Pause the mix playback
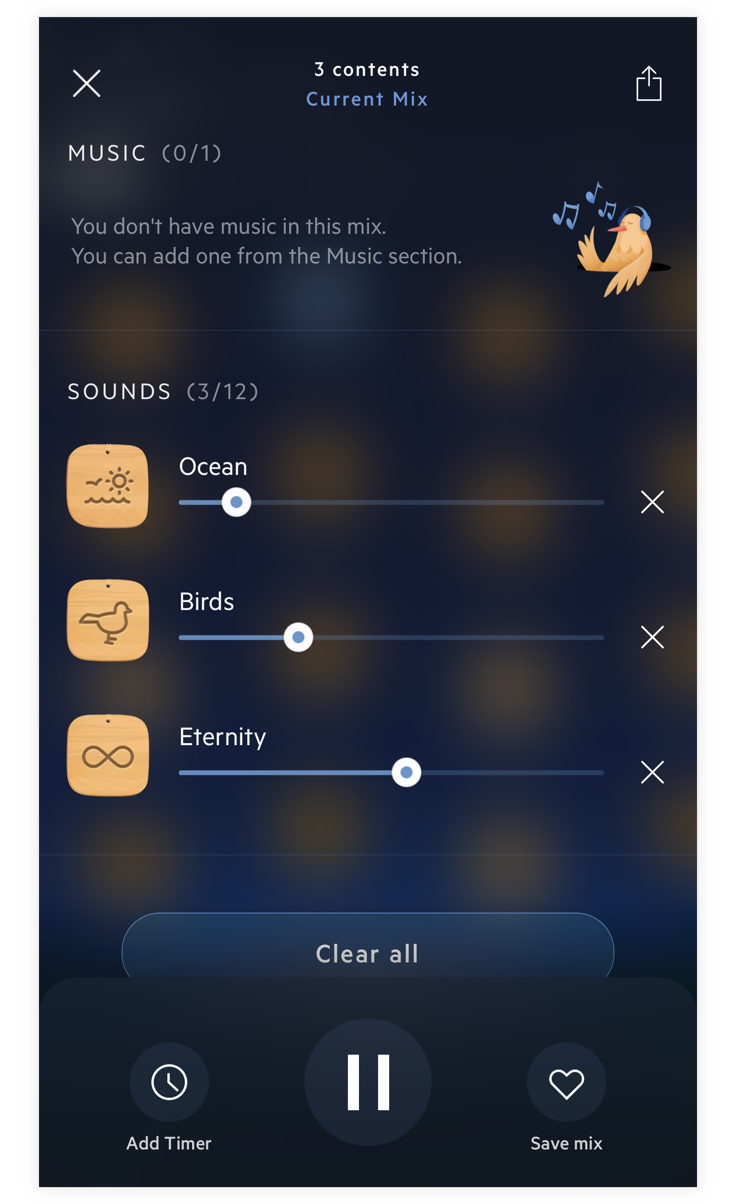 click(x=367, y=1082)
